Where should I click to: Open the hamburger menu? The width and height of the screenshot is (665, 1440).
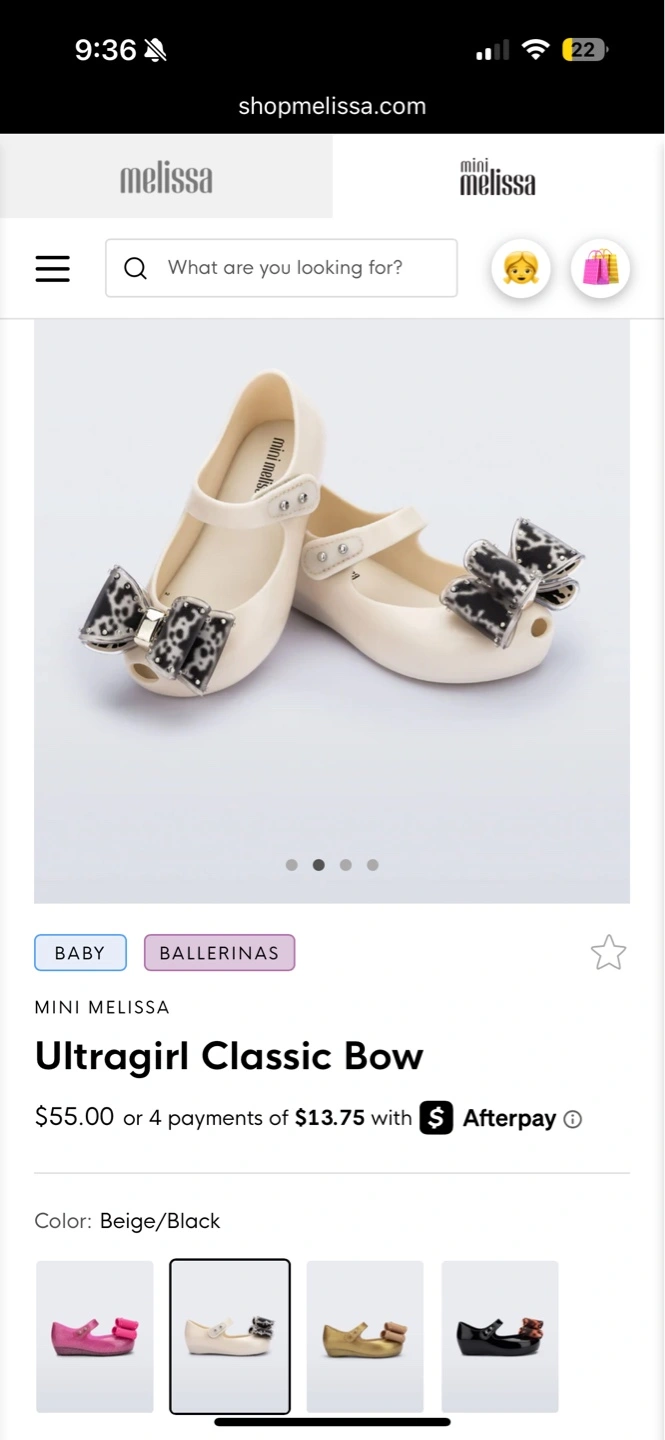pos(53,268)
